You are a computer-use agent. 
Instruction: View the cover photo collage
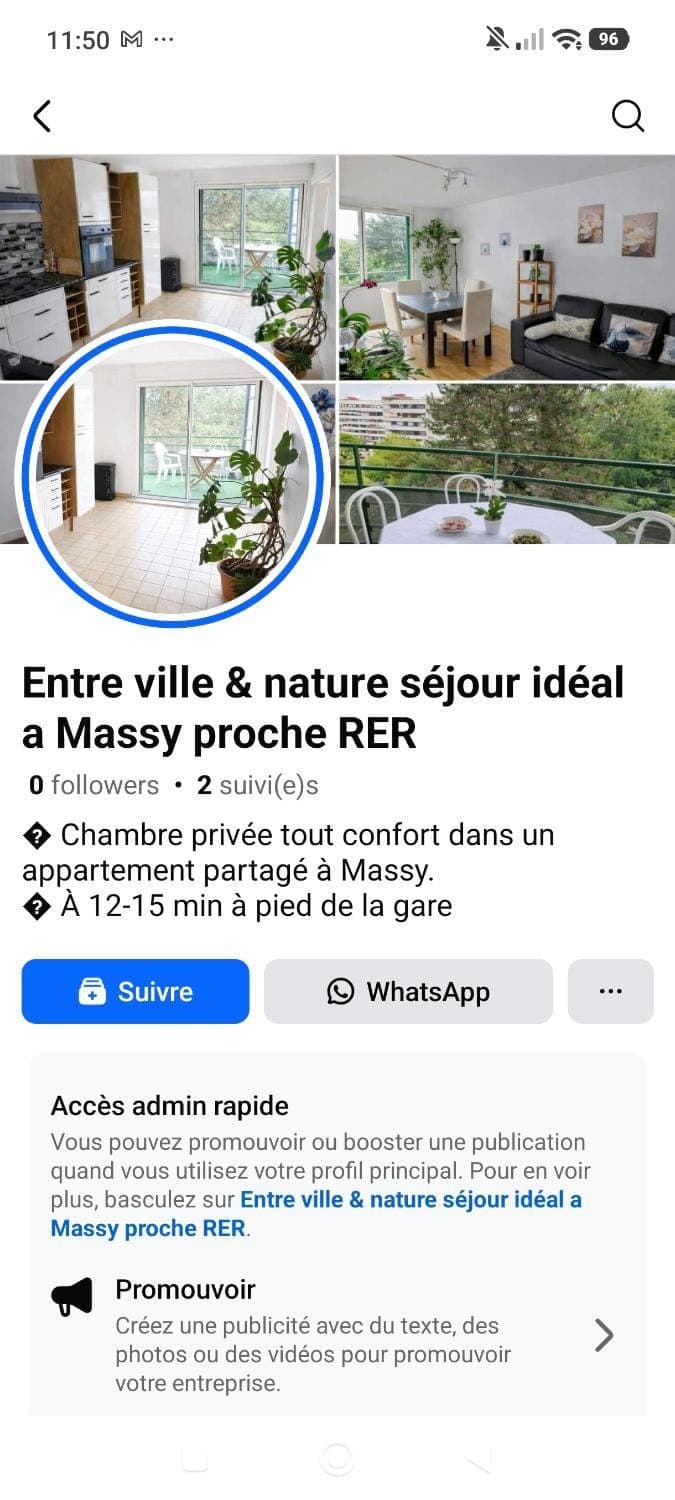pyautogui.click(x=505, y=270)
